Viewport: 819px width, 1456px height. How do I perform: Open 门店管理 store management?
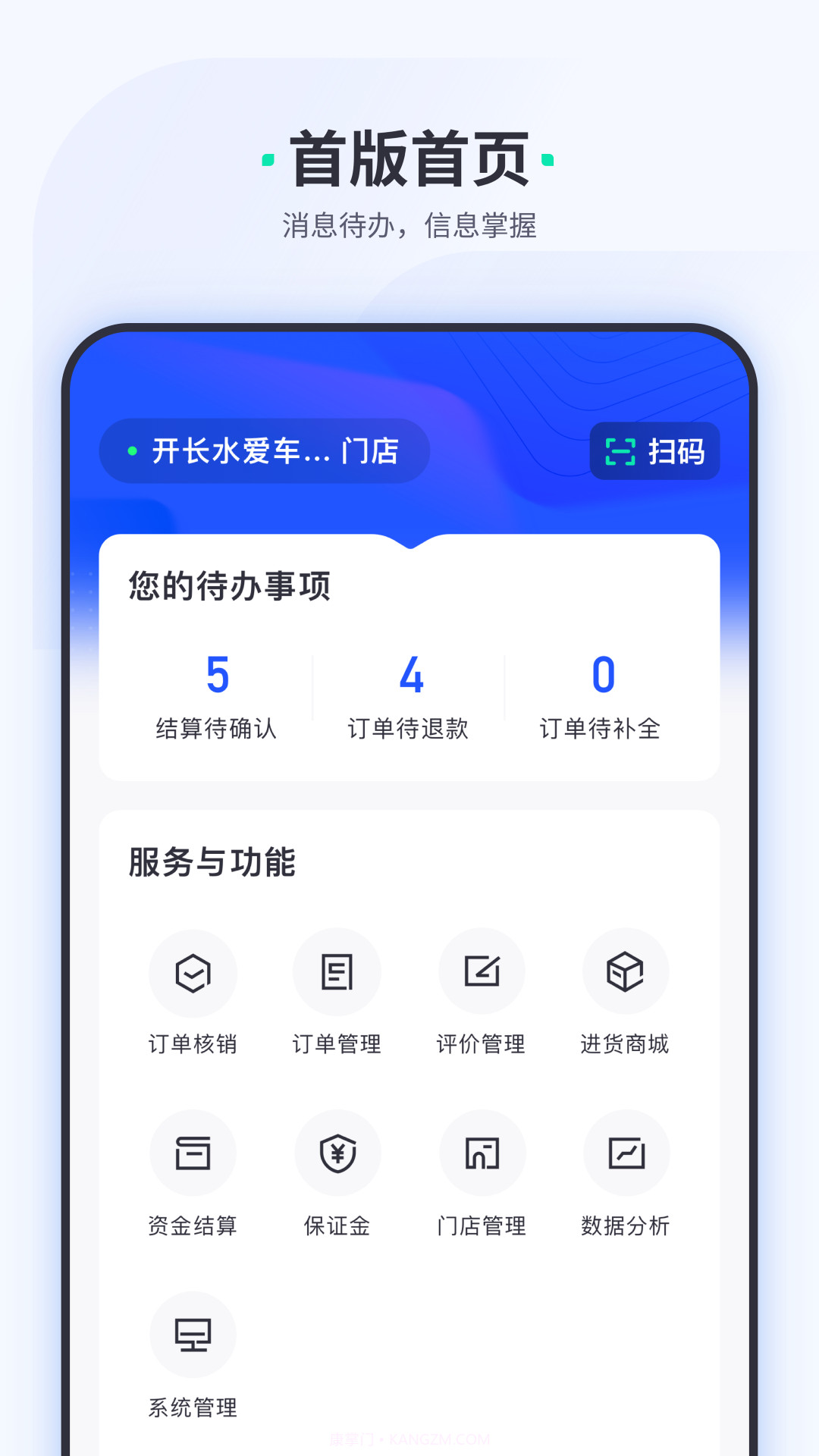tap(482, 1153)
